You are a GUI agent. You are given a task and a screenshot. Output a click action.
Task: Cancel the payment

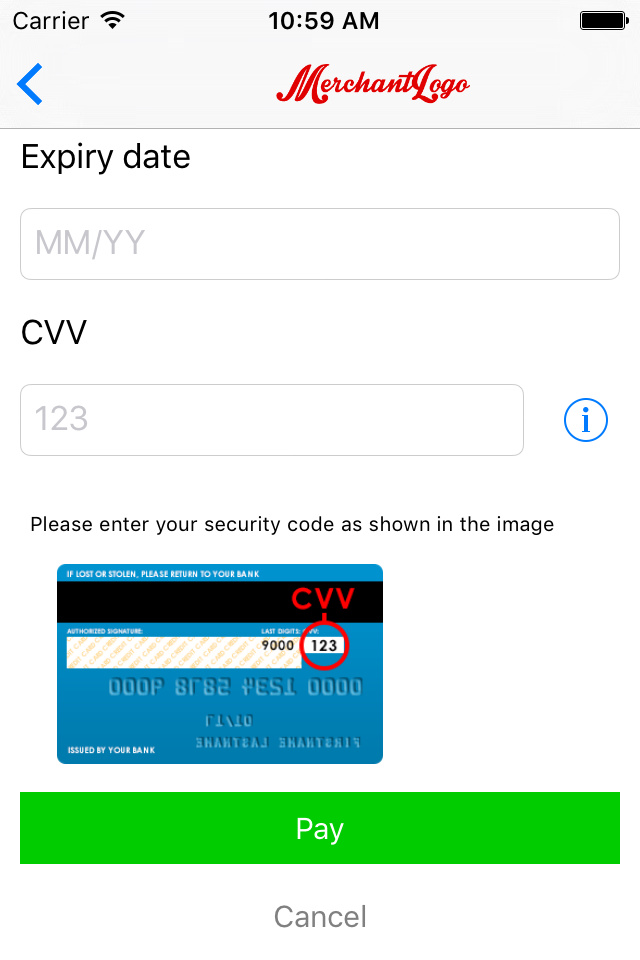(x=320, y=916)
